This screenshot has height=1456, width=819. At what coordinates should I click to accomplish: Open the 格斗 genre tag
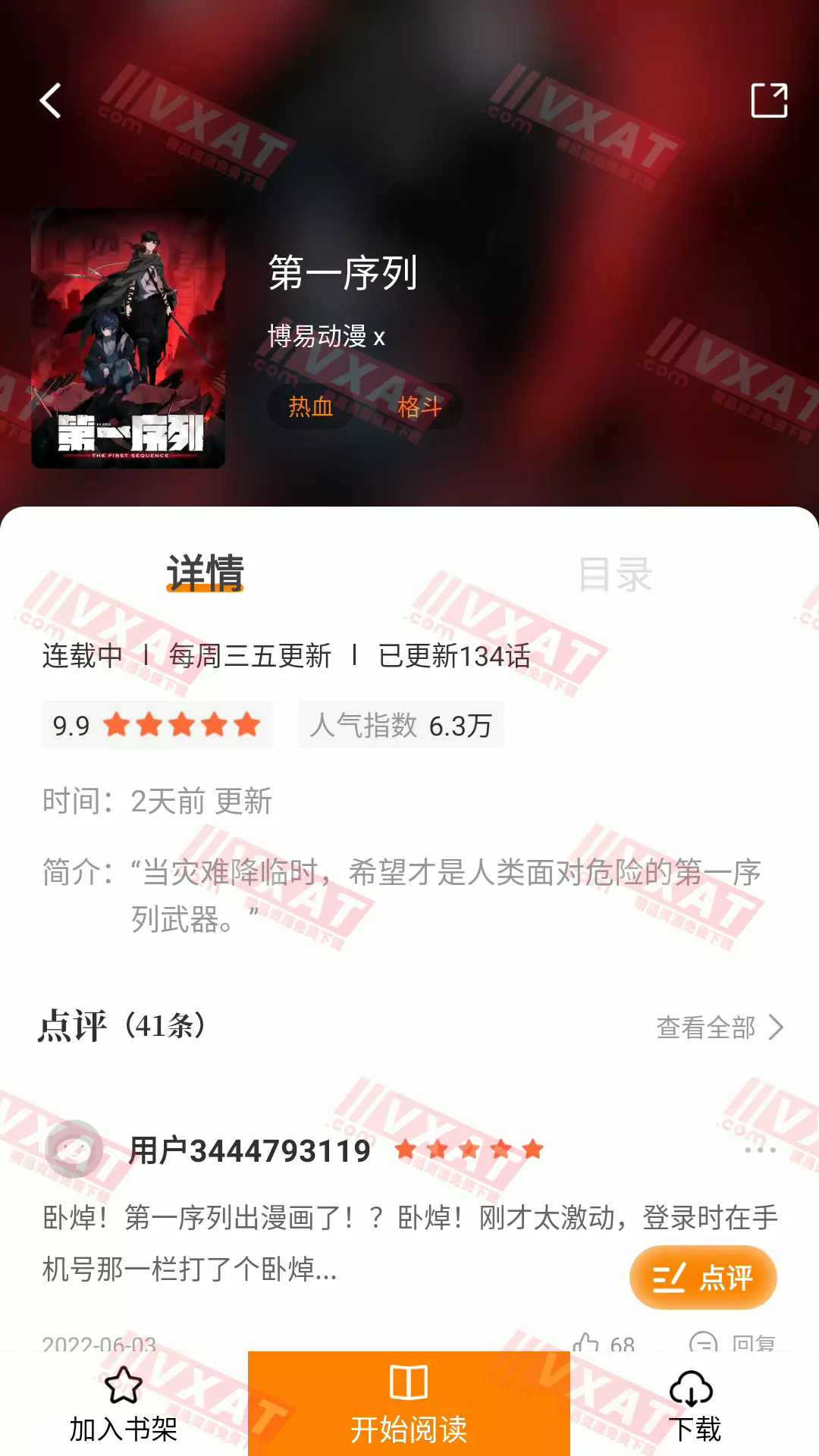click(x=419, y=407)
